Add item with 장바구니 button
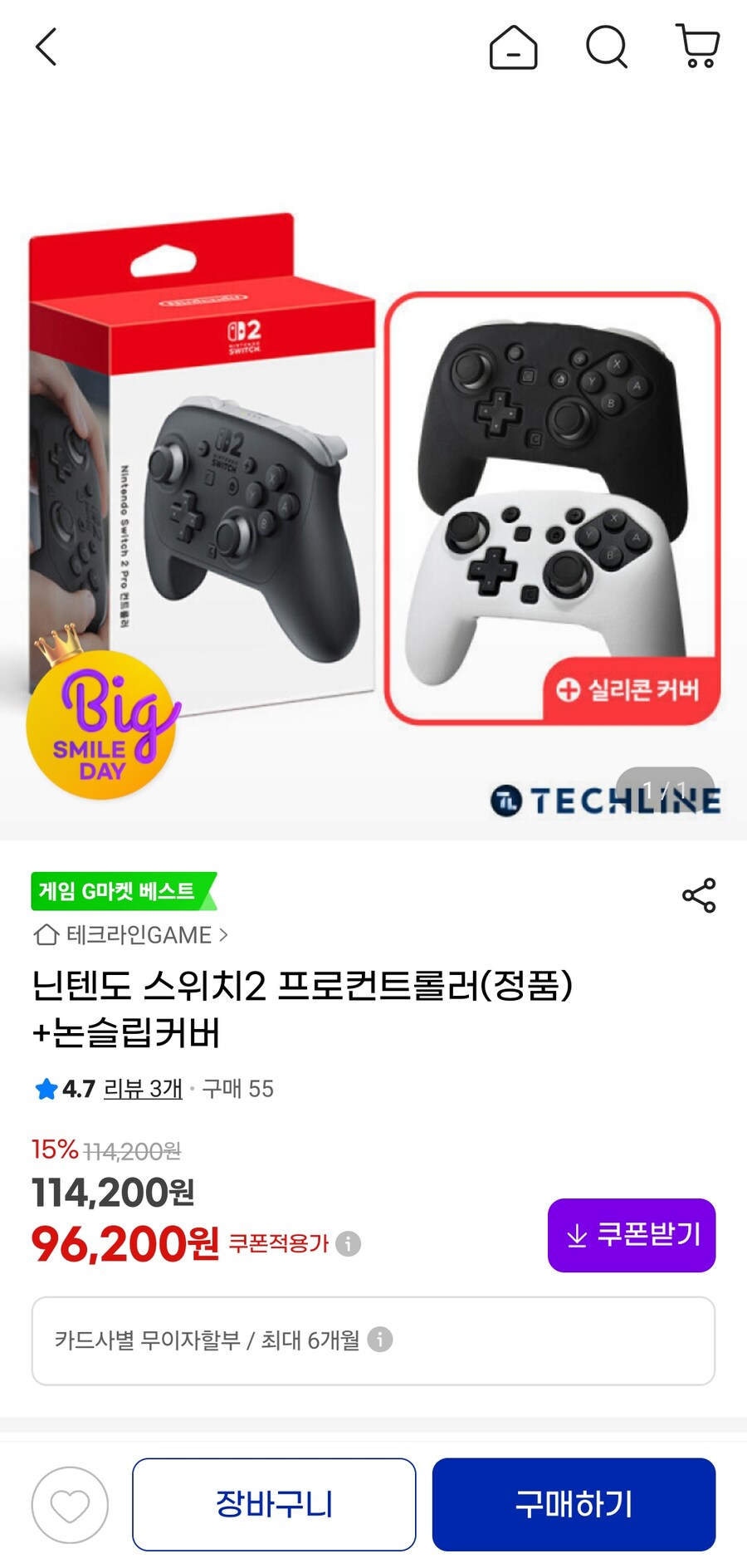 coord(274,1505)
